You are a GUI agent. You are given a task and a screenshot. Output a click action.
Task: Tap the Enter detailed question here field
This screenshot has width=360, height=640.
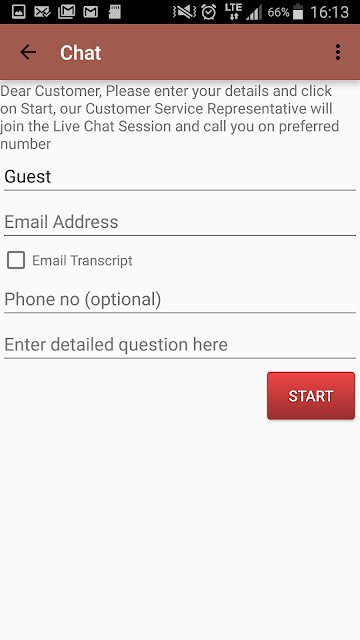click(180, 345)
